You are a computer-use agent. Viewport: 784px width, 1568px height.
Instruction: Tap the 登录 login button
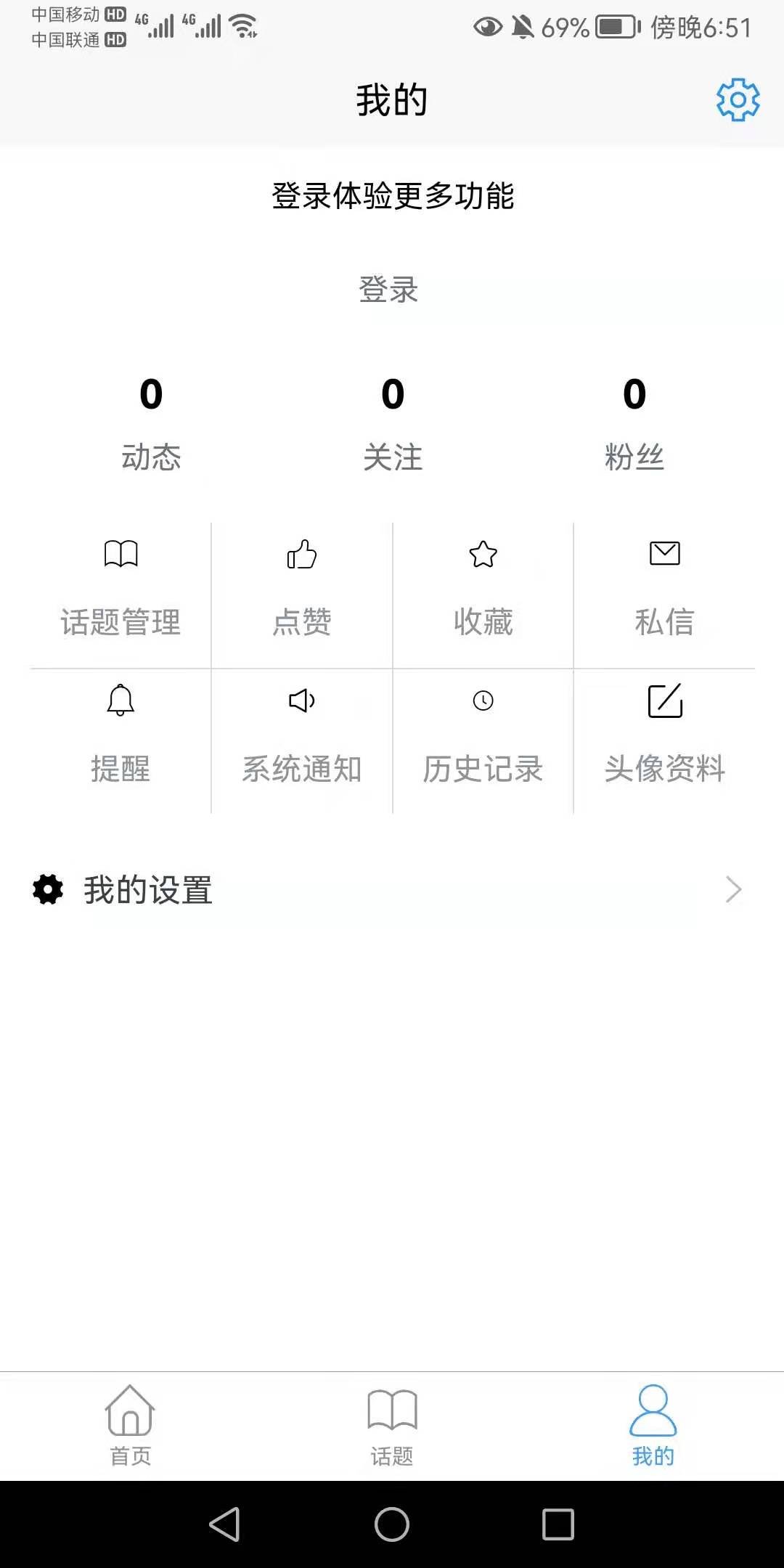[389, 290]
